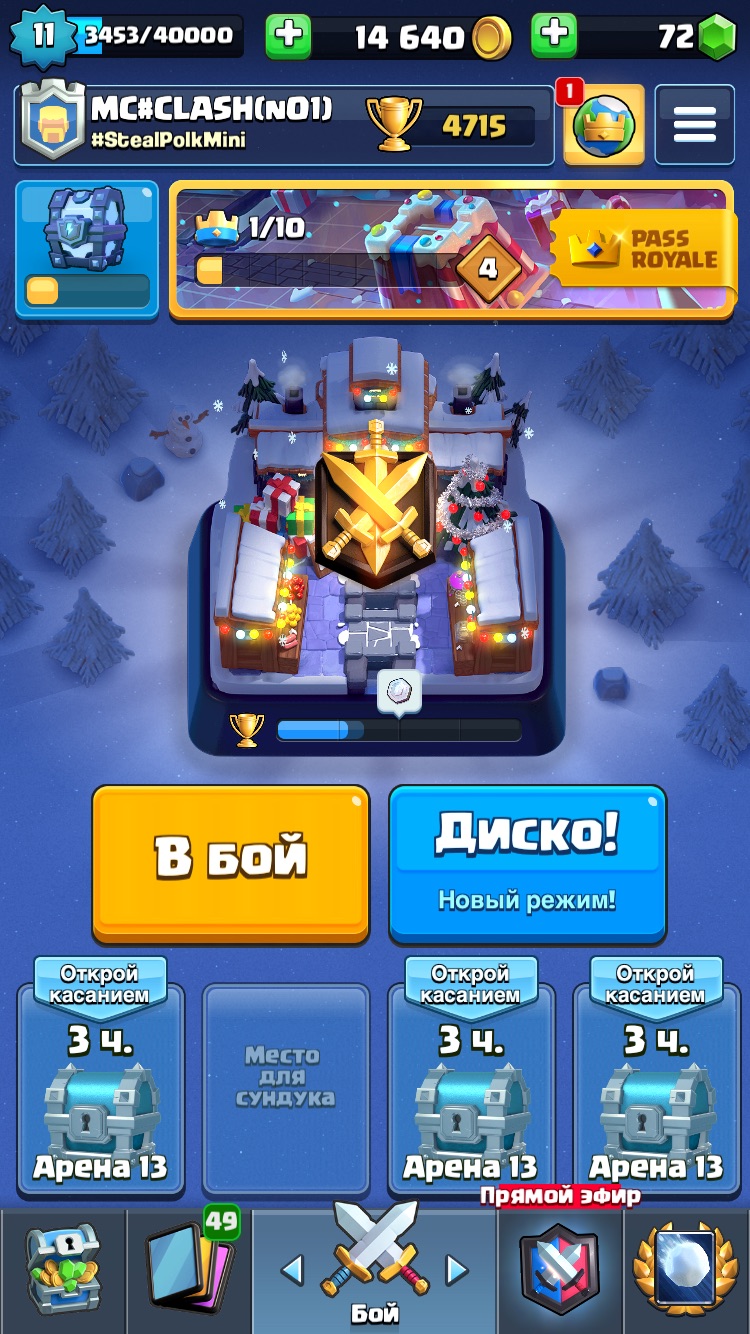Add more gems with the green plus
The width and height of the screenshot is (750, 1334).
[554, 36]
